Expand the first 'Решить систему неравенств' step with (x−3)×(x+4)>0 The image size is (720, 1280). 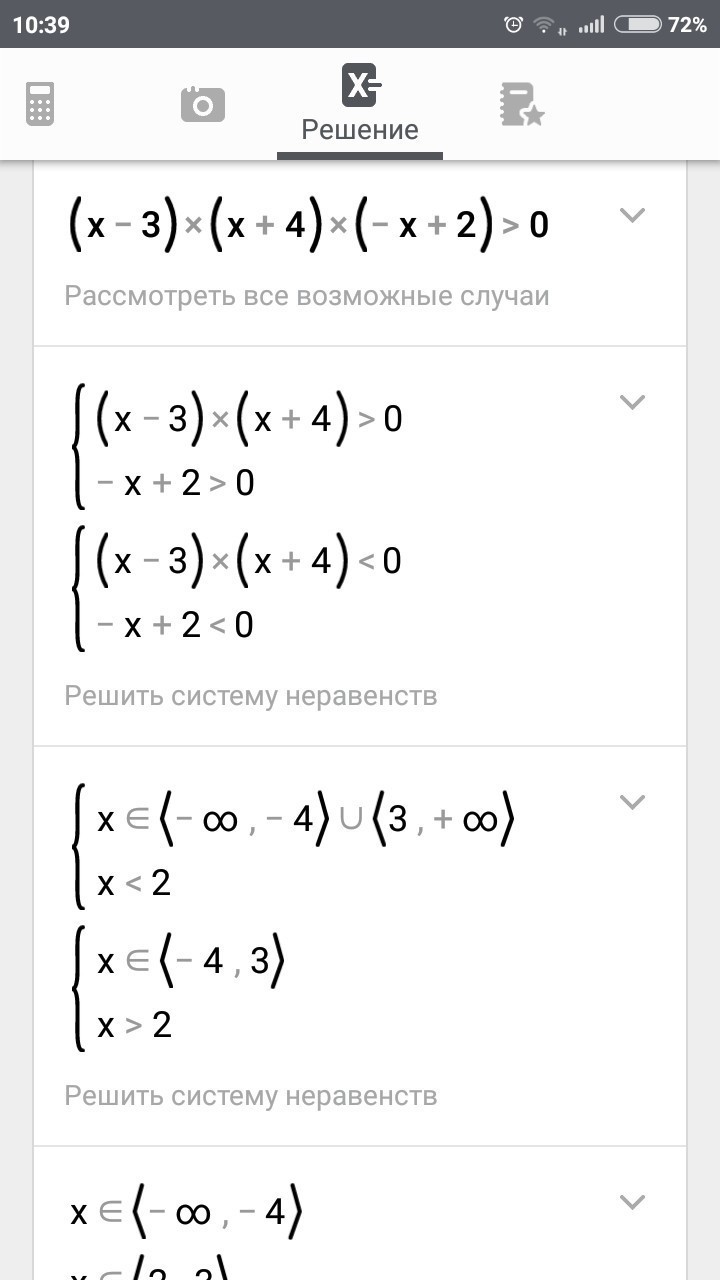(633, 402)
